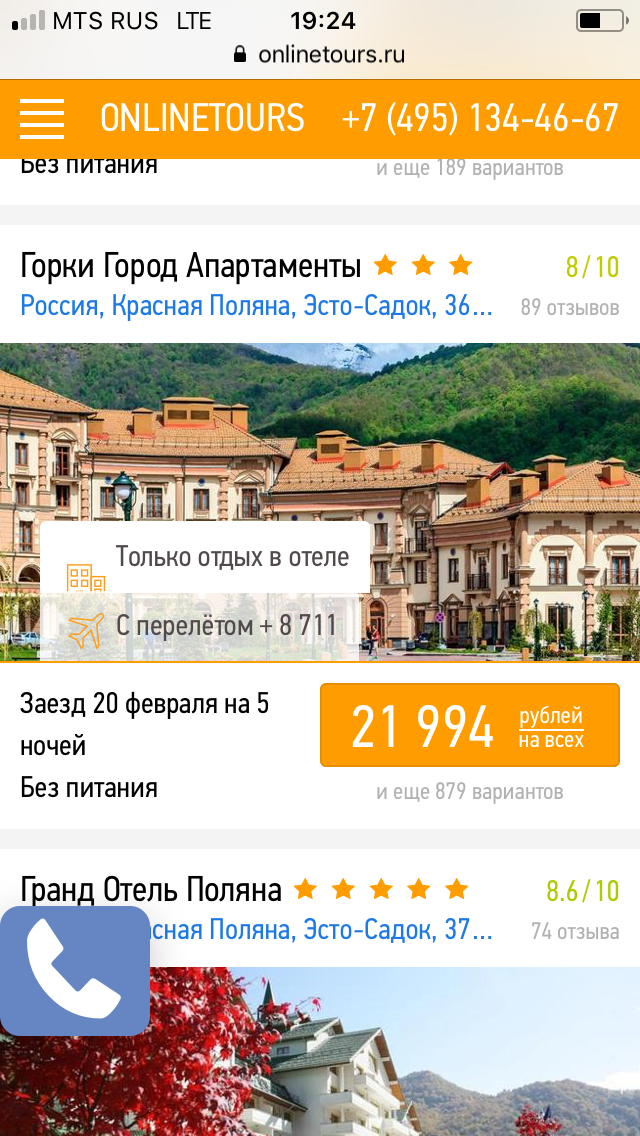Tap the blue phone call button
640x1136 pixels.
pyautogui.click(x=75, y=971)
